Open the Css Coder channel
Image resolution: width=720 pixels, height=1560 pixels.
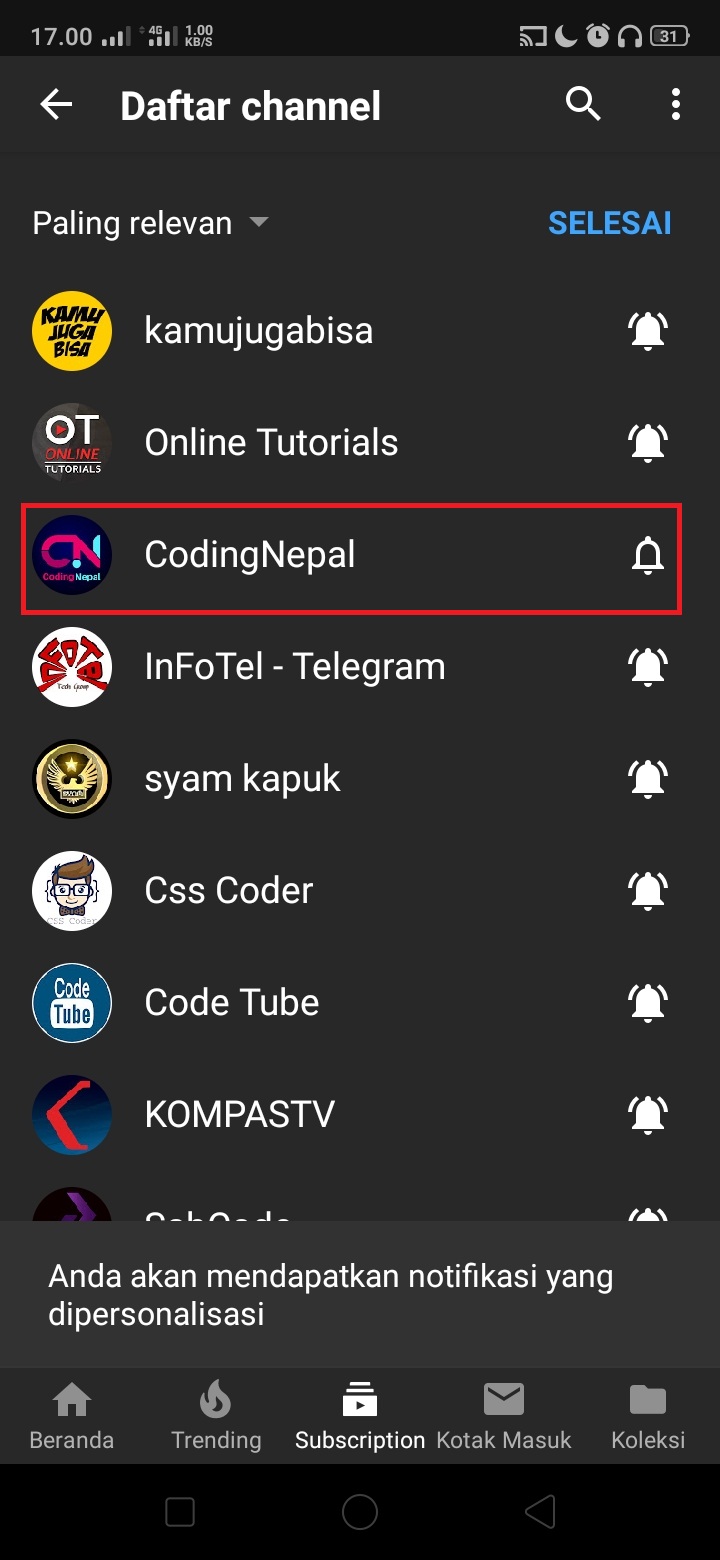tap(228, 891)
